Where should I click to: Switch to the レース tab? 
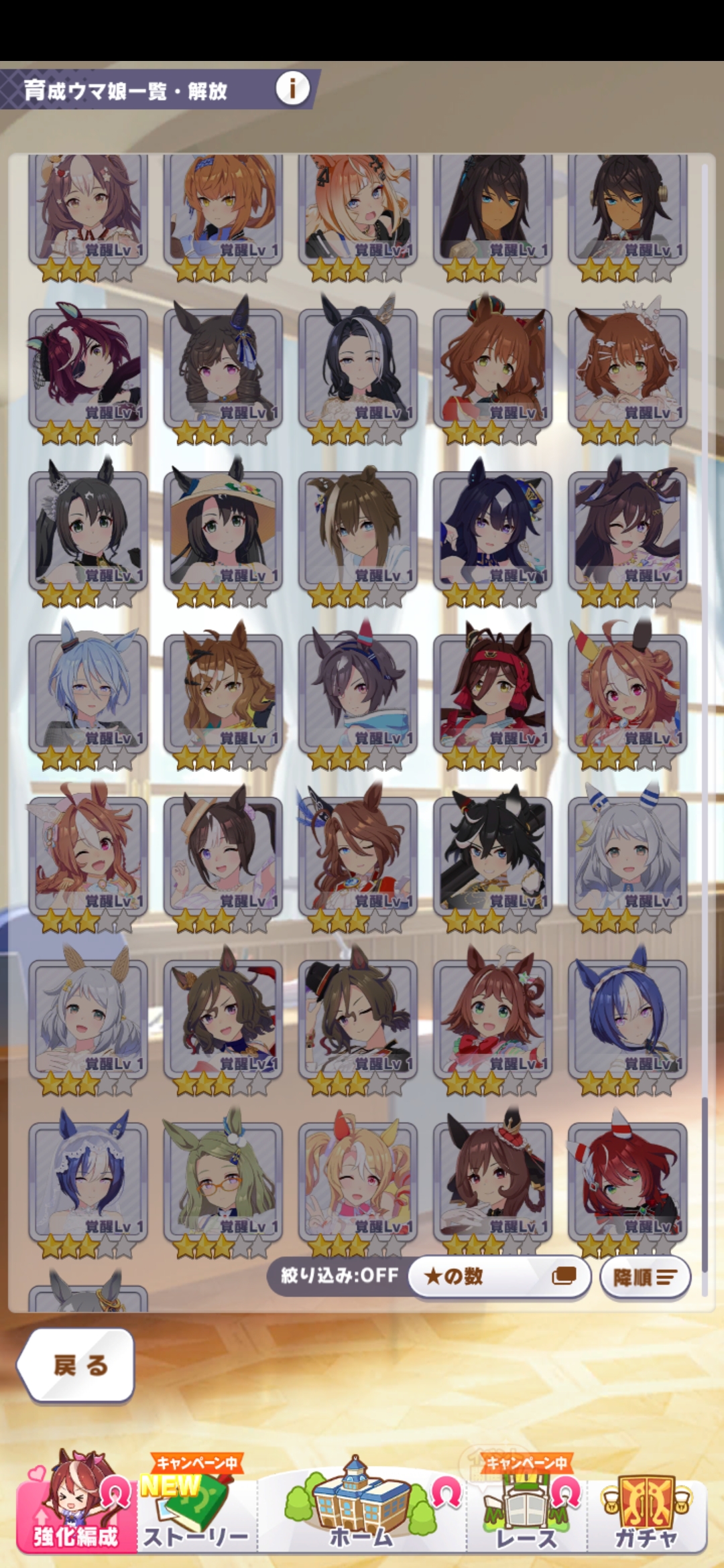[526, 1508]
